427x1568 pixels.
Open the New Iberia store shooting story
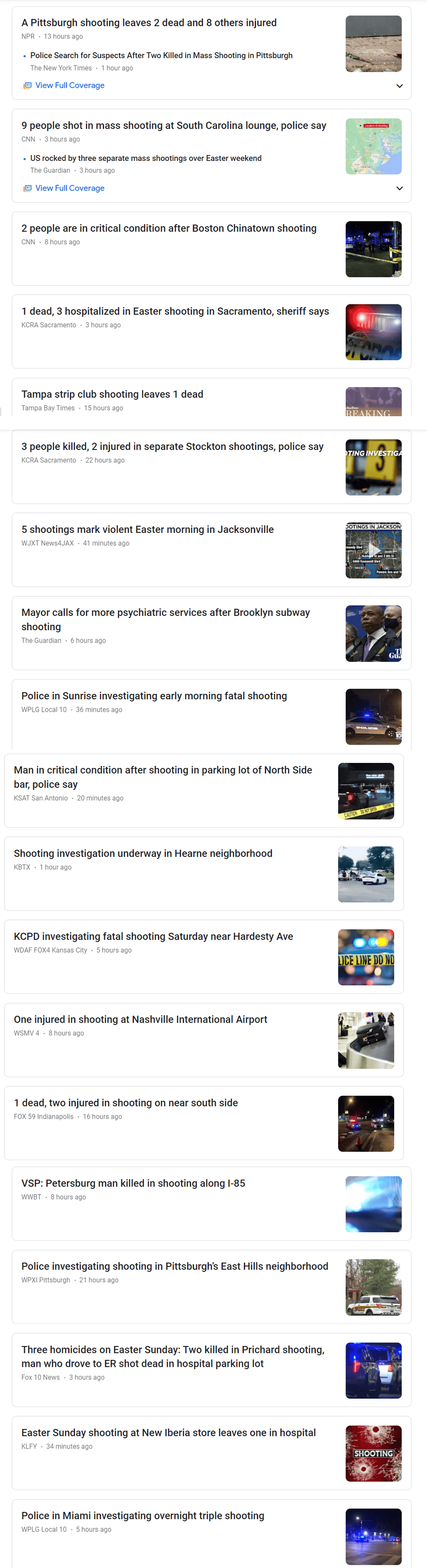point(168,1433)
